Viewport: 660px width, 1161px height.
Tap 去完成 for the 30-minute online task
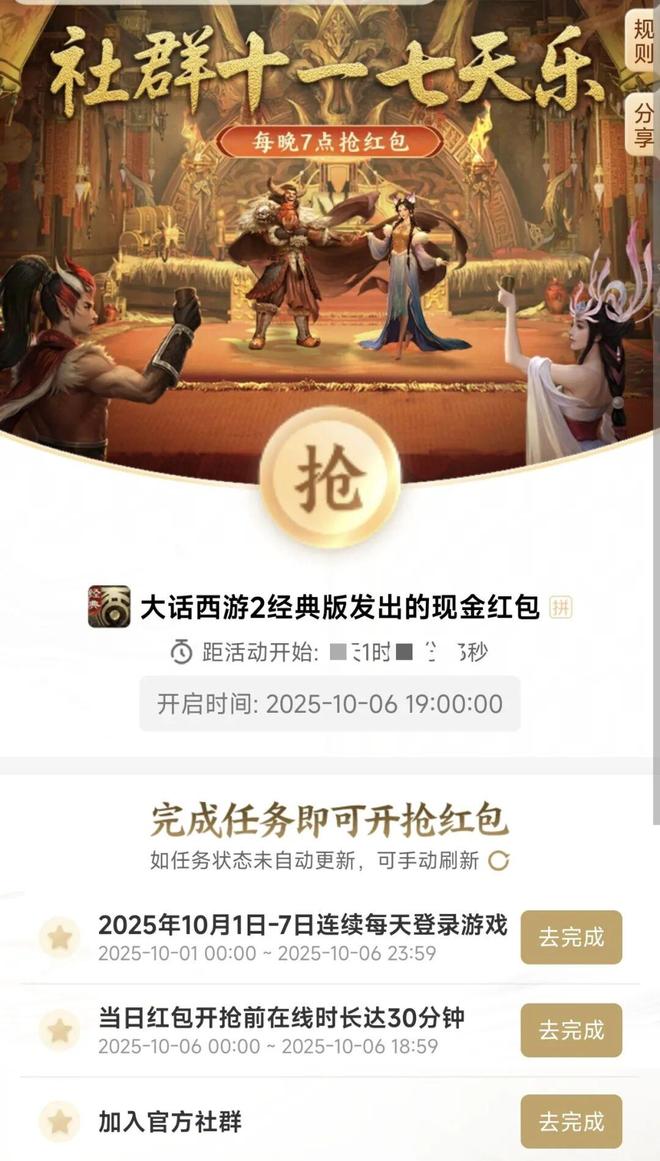coord(571,1030)
